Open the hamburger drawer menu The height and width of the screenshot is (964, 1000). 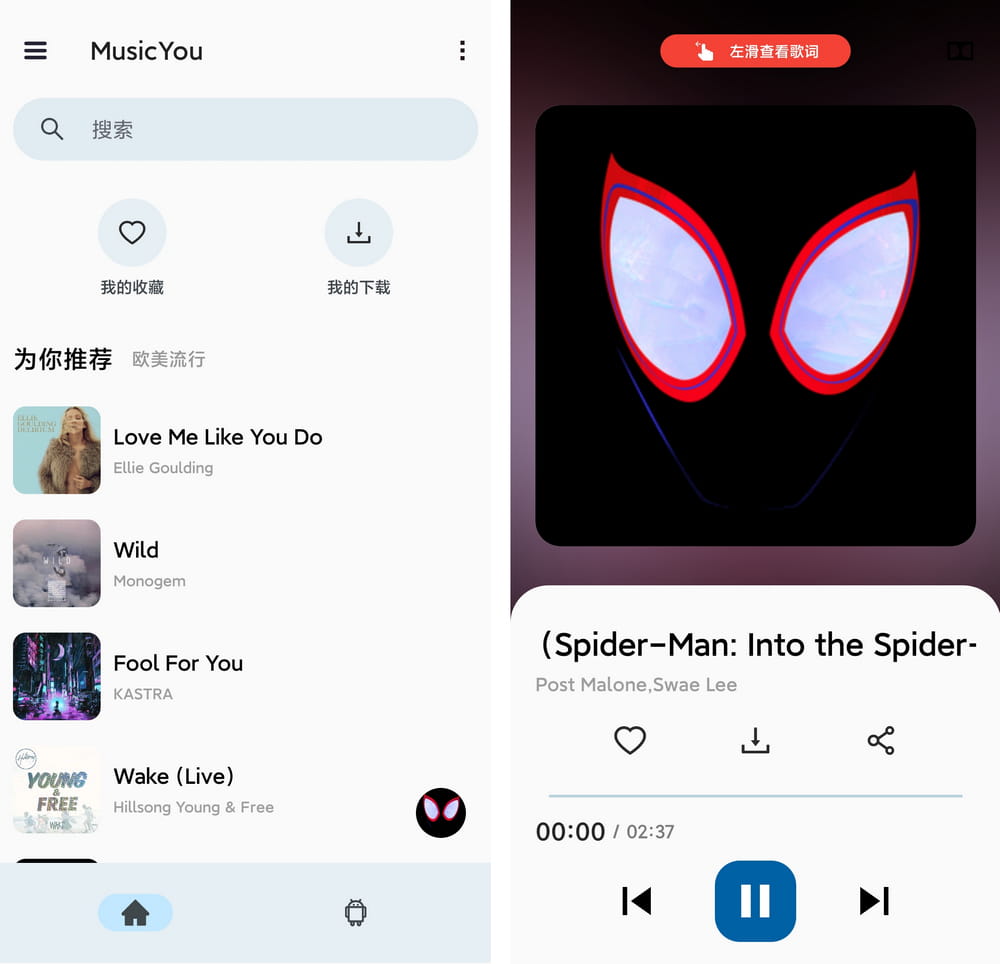(35, 50)
